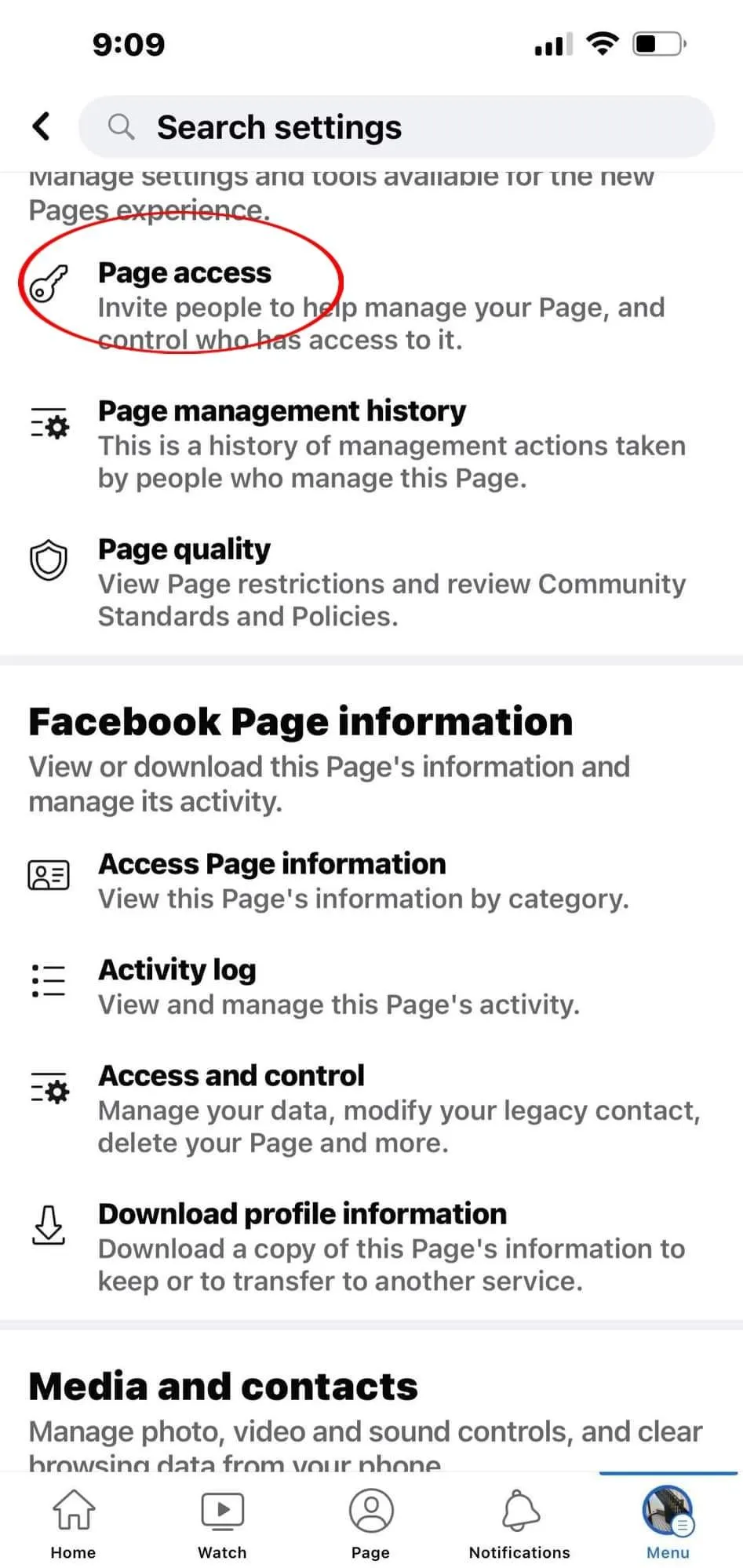Open Page access settings
The height and width of the screenshot is (1568, 743).
[x=371, y=305]
